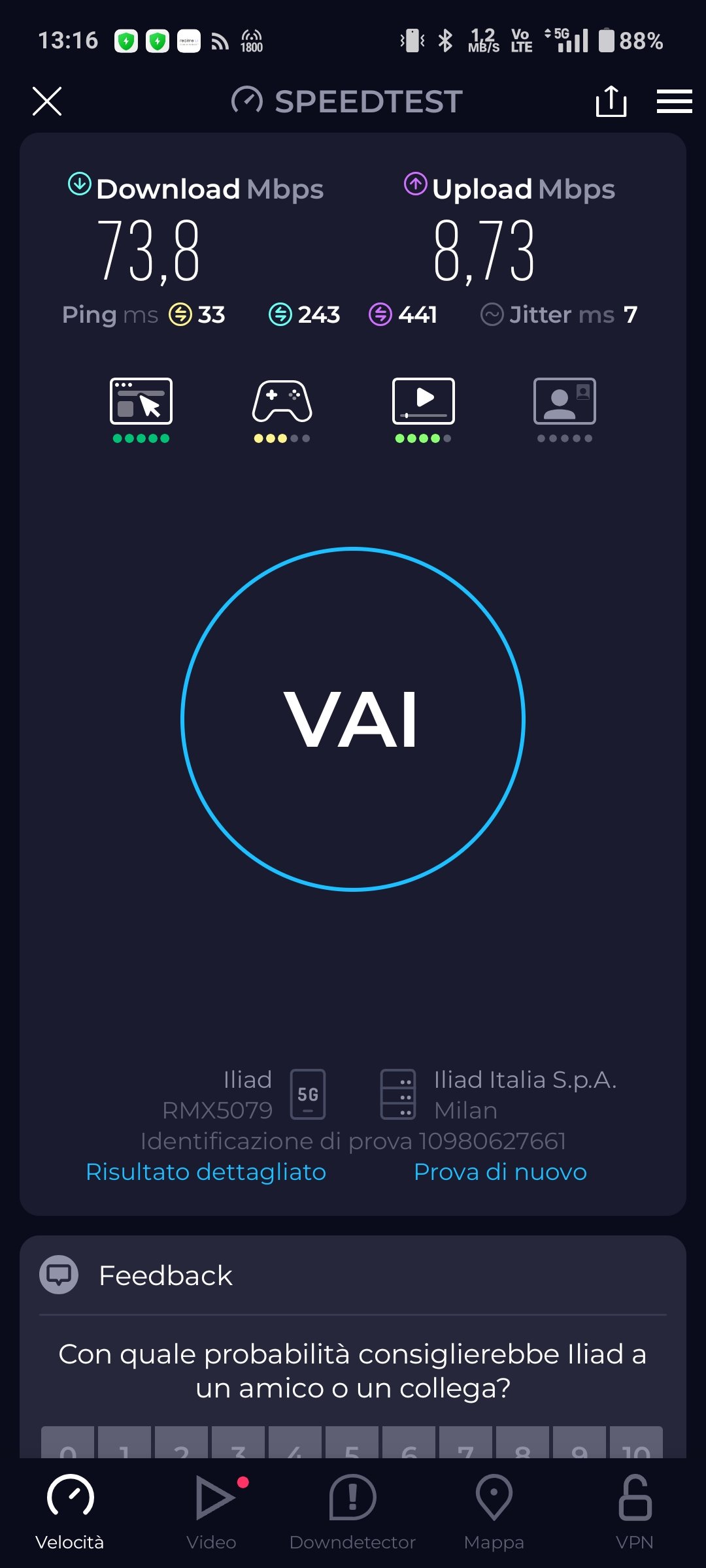The width and height of the screenshot is (706, 1568).
Task: View web browsing quality icon
Action: click(141, 401)
